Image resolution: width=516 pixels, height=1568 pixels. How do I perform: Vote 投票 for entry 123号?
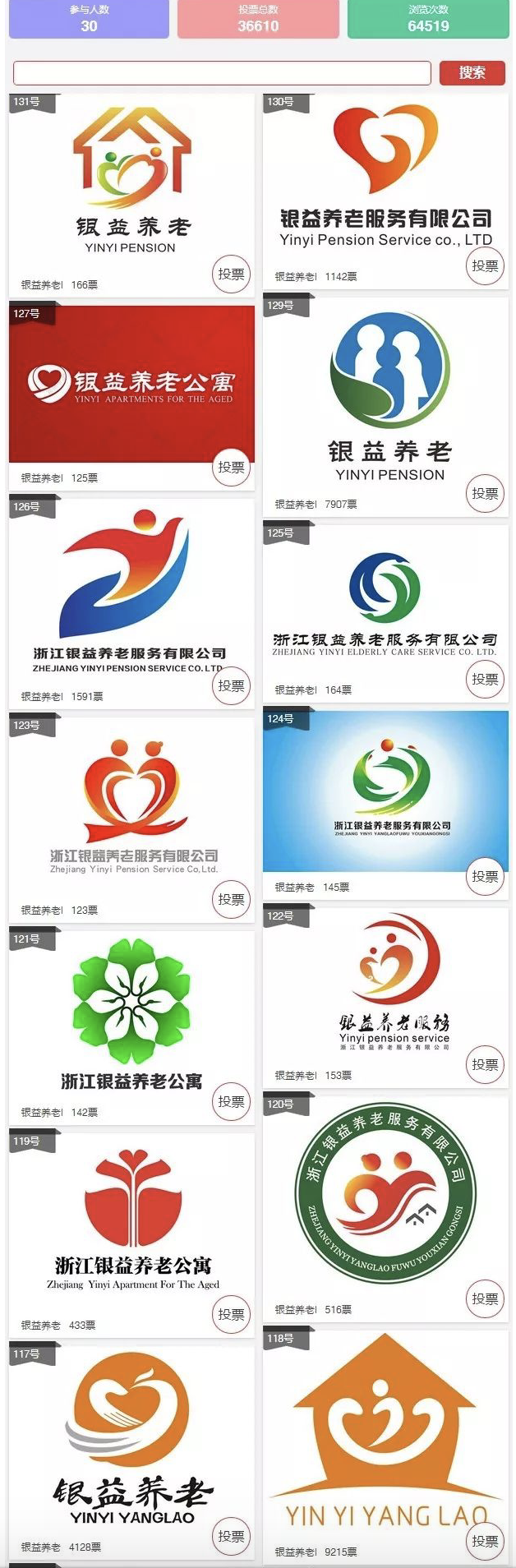coord(231,900)
